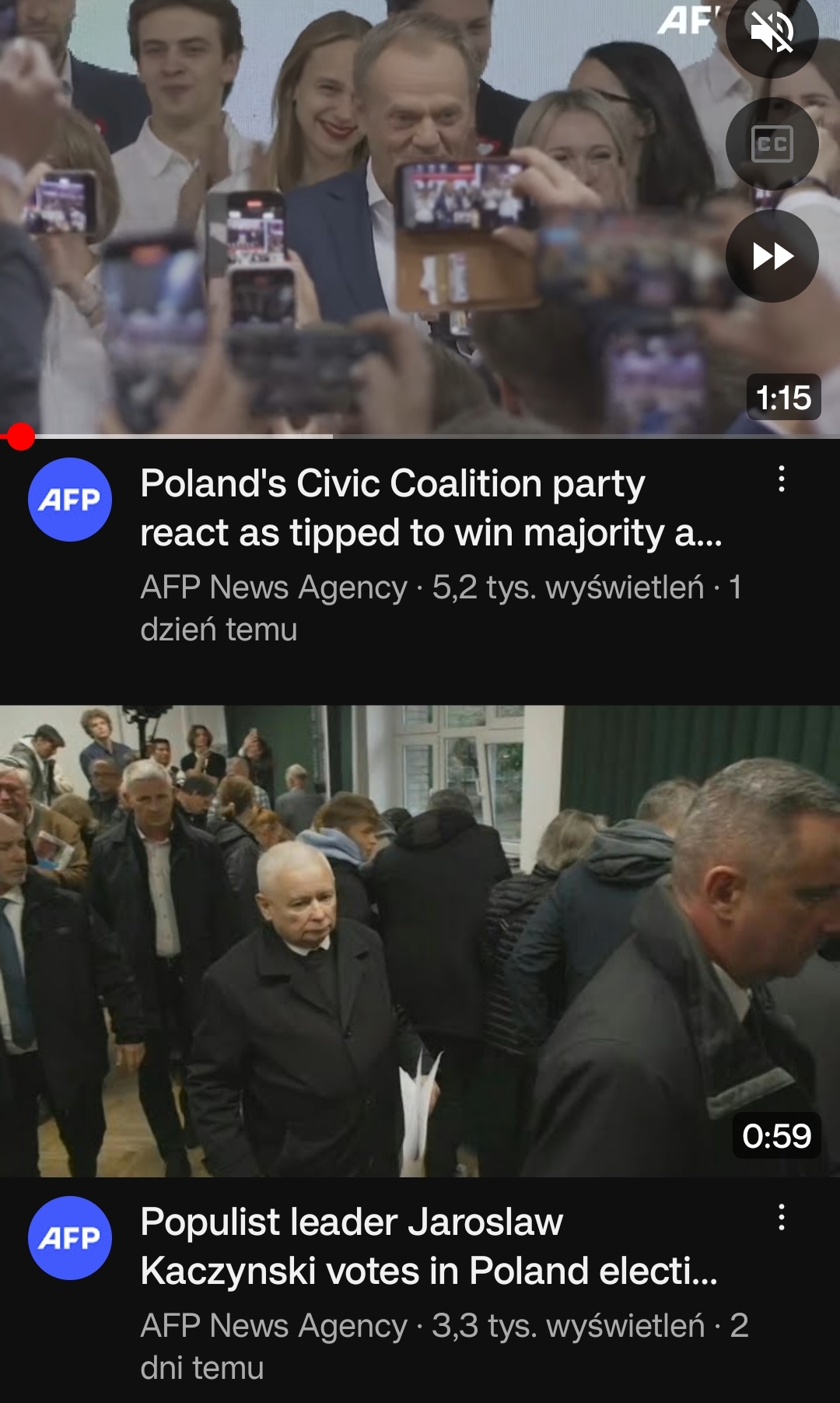Tap the red scrubber on the preview progress bar
This screenshot has height=1403, width=840.
pyautogui.click(x=20, y=437)
